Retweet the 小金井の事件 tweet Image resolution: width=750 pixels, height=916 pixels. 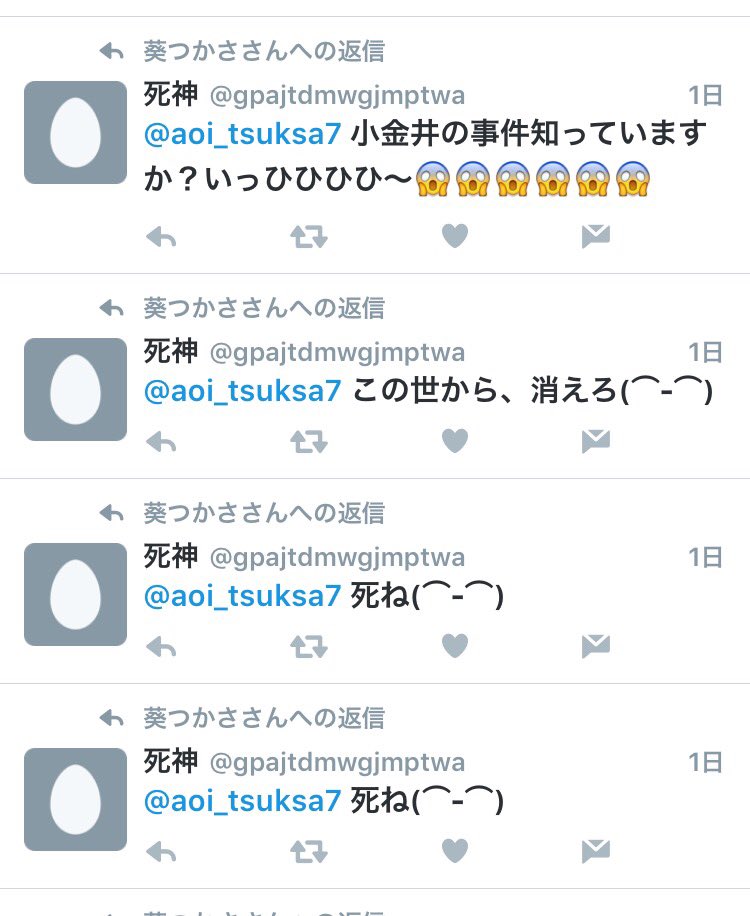tap(308, 237)
